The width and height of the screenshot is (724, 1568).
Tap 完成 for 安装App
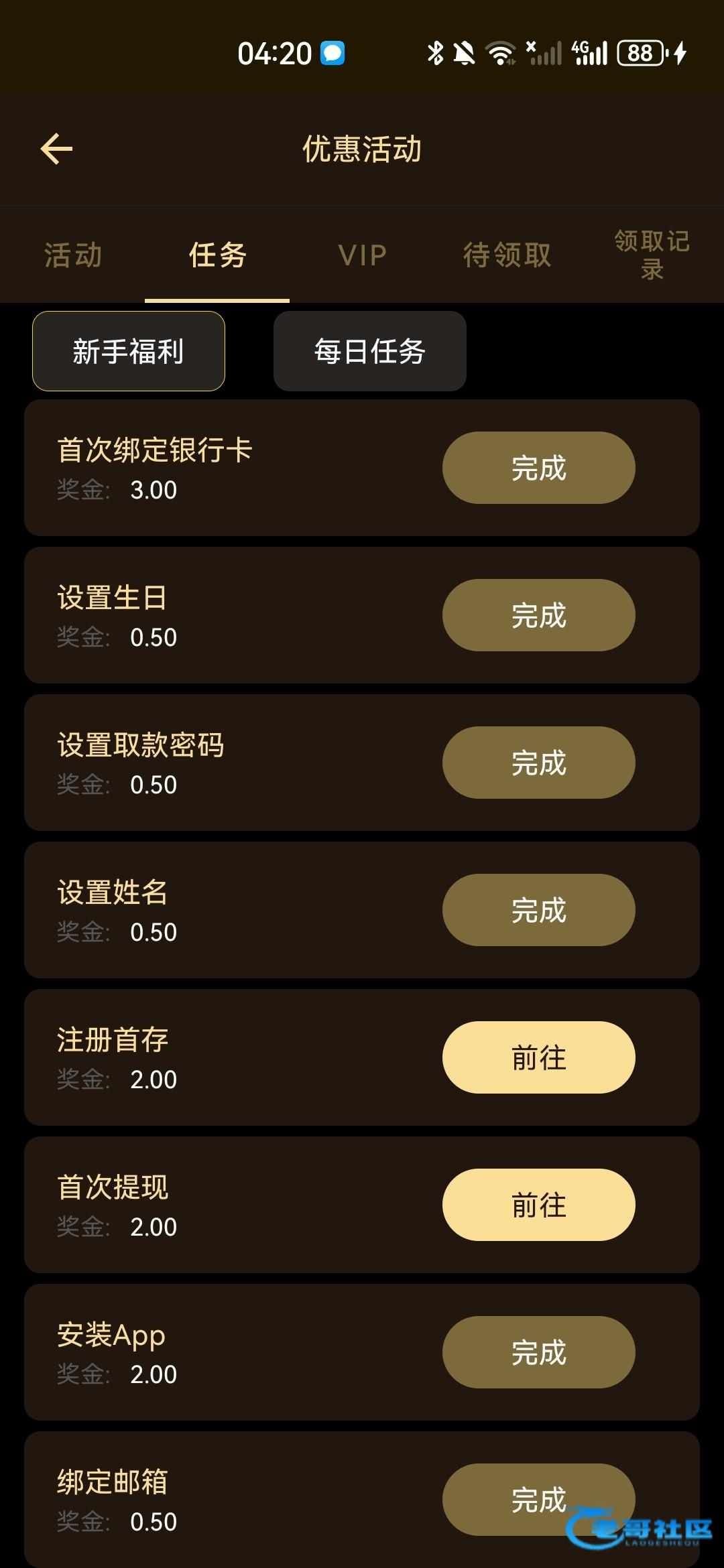click(x=539, y=1352)
